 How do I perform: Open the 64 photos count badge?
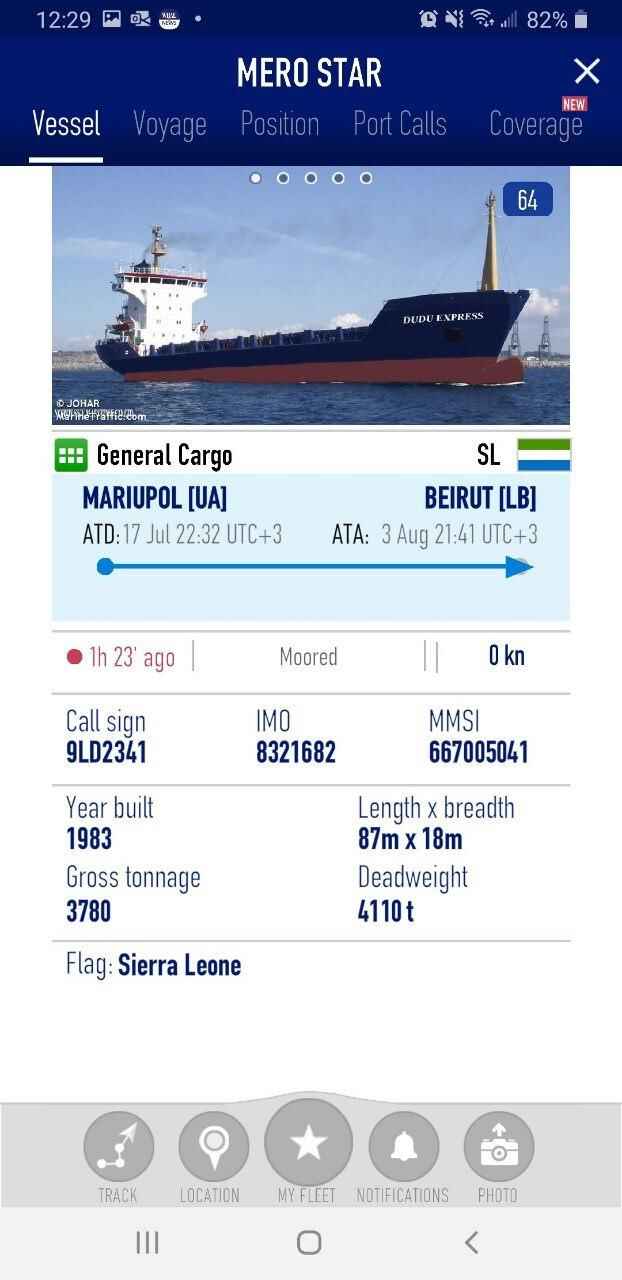click(527, 200)
